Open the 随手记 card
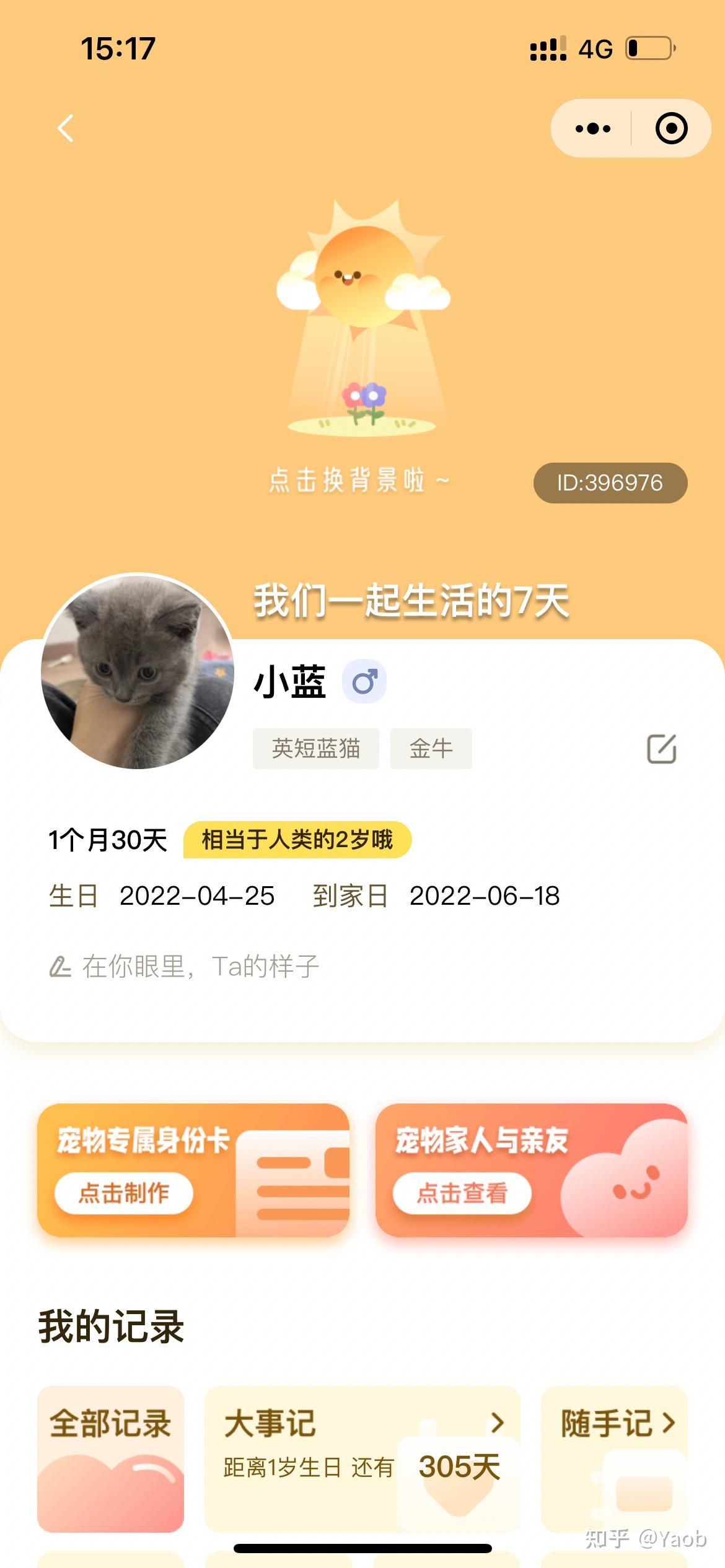Viewport: 725px width, 1568px height. pos(615,1459)
